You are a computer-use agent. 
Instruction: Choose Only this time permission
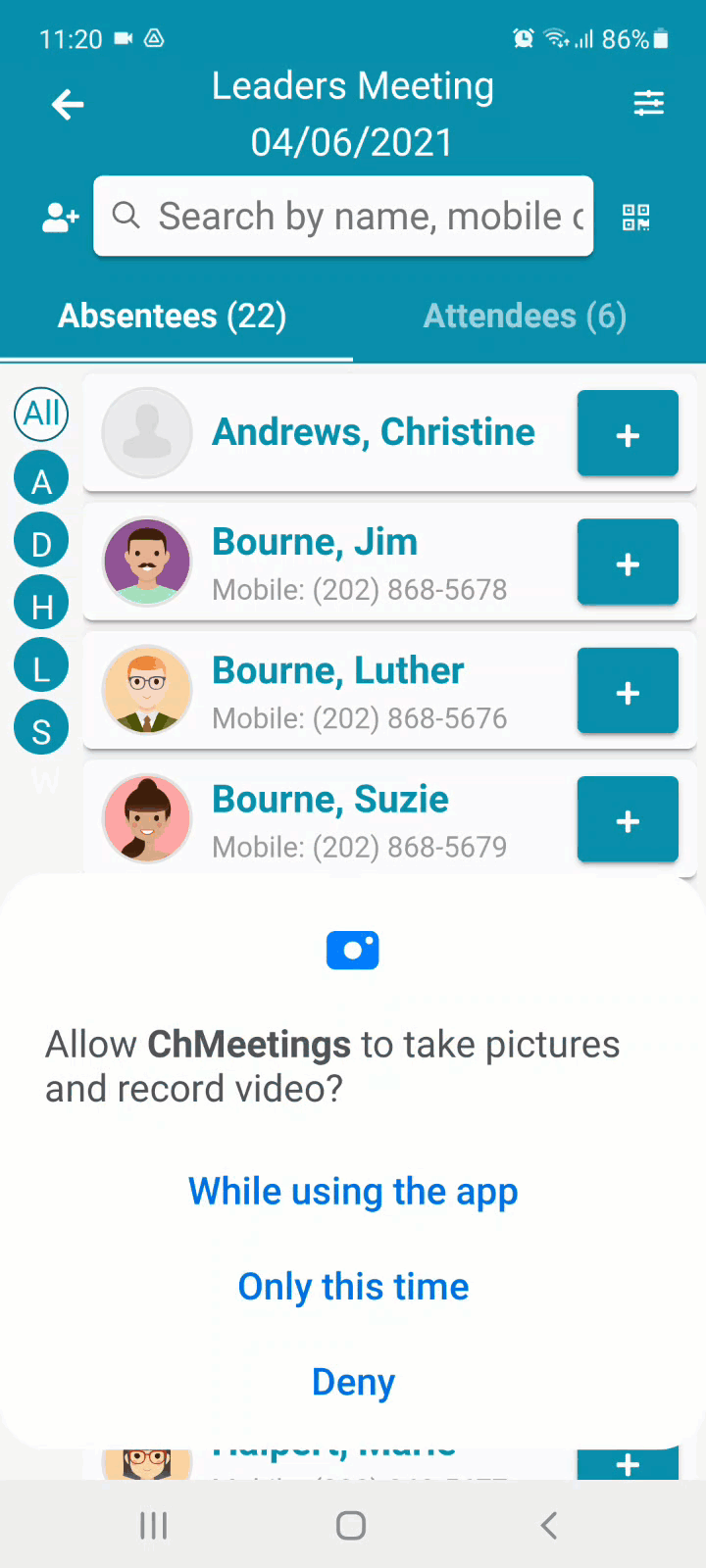[353, 1287]
